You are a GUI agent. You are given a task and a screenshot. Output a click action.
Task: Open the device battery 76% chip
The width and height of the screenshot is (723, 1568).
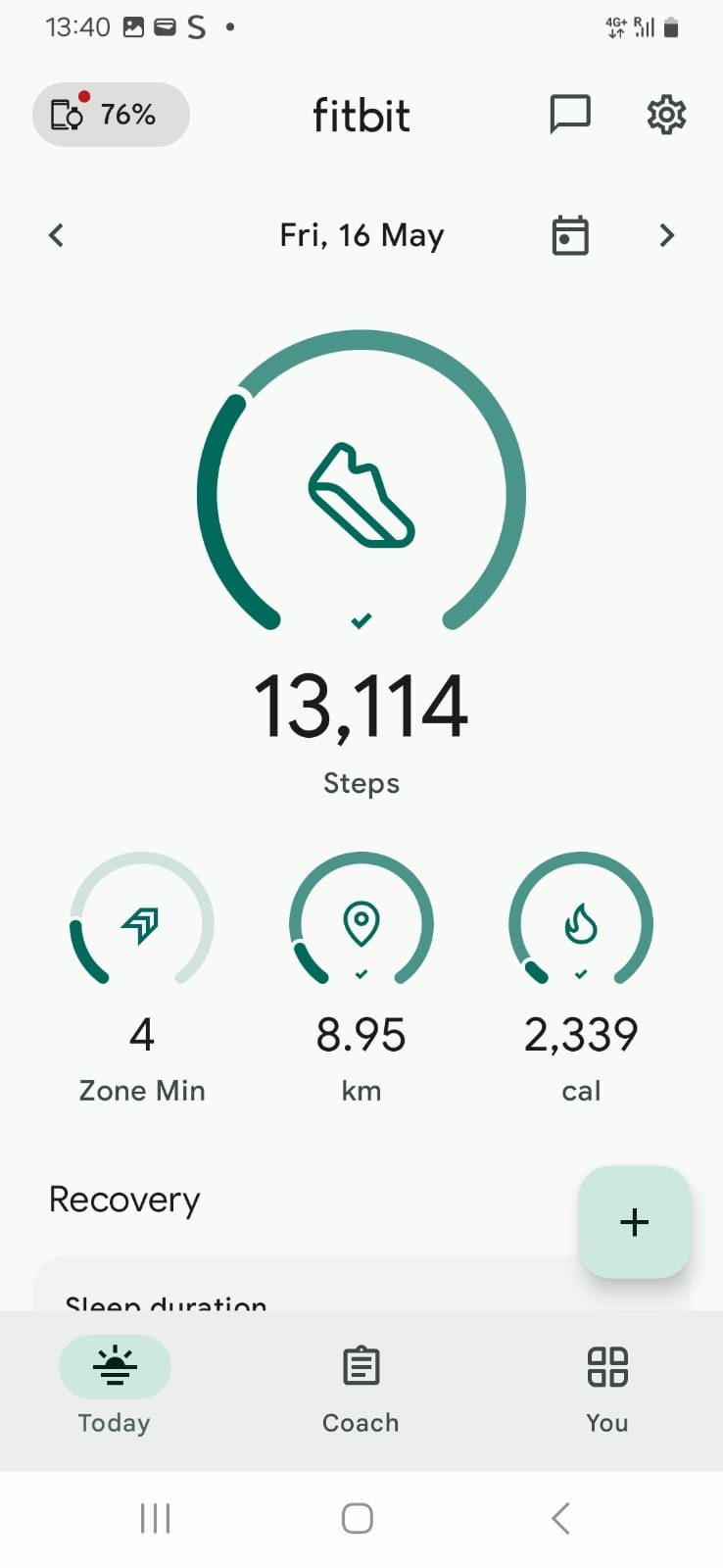[x=111, y=115]
